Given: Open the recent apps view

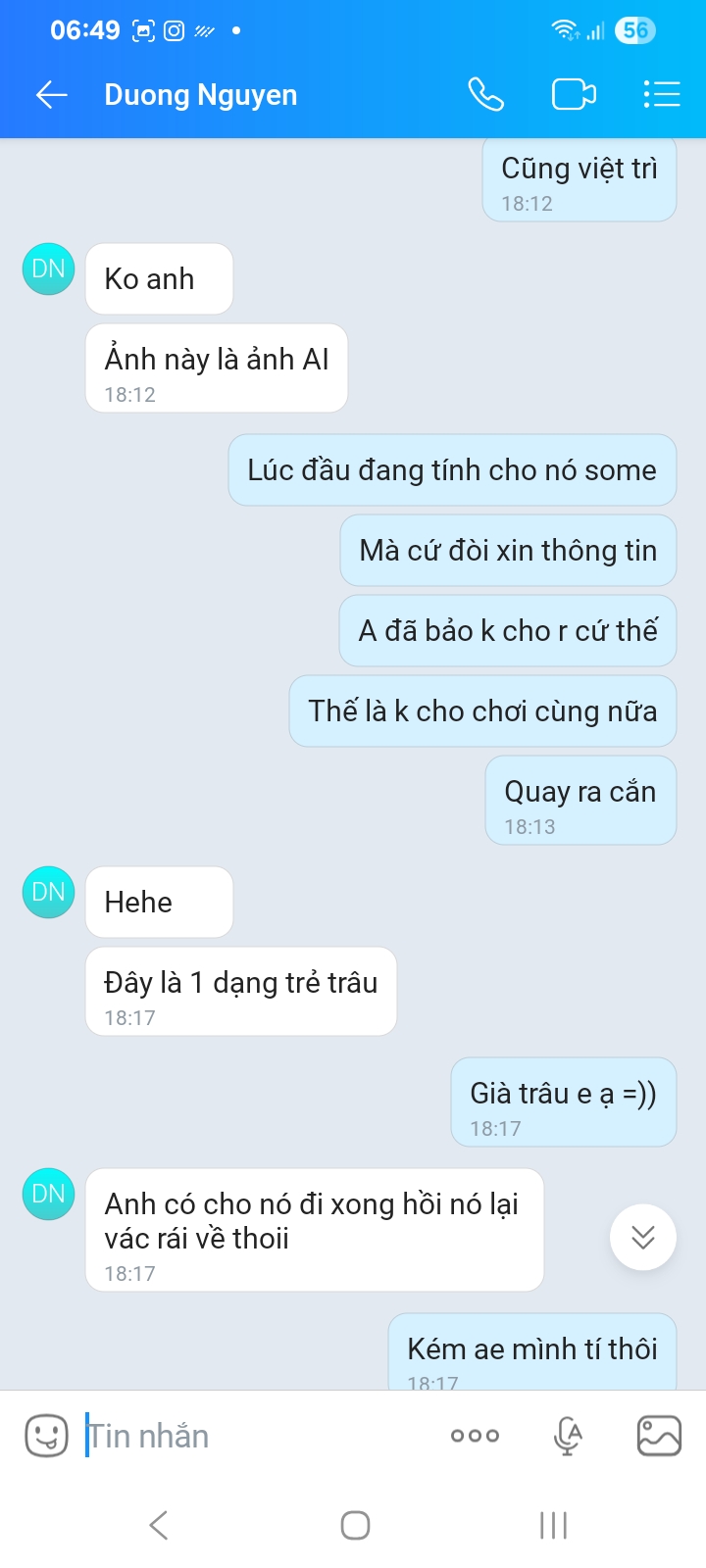Looking at the screenshot, I should 553,1525.
